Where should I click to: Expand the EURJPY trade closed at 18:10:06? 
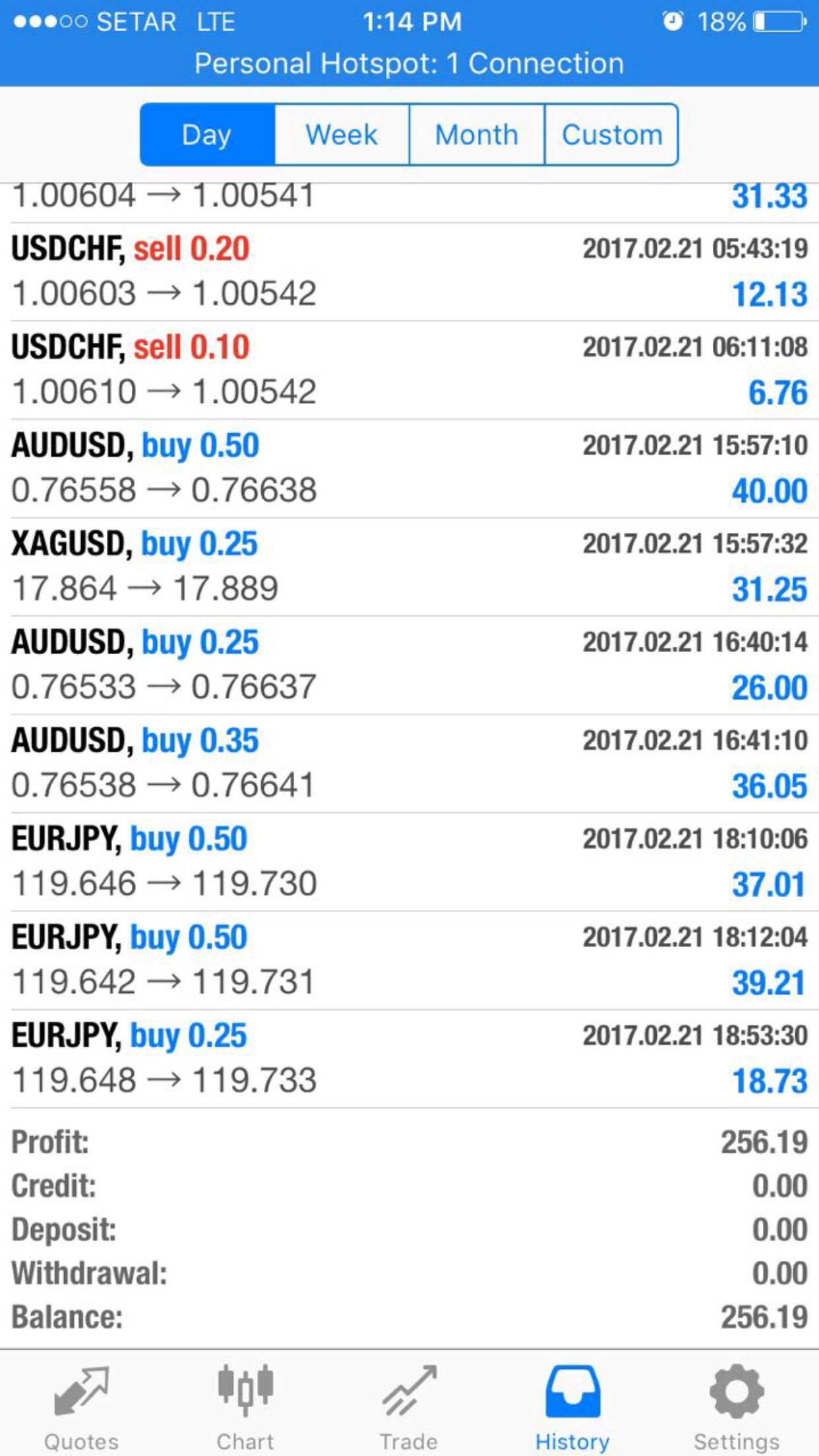coord(409,862)
